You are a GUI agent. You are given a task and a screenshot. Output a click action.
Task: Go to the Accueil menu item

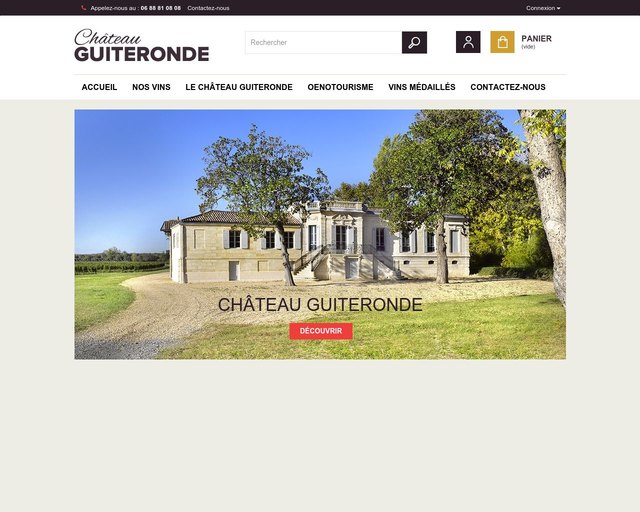pyautogui.click(x=99, y=87)
